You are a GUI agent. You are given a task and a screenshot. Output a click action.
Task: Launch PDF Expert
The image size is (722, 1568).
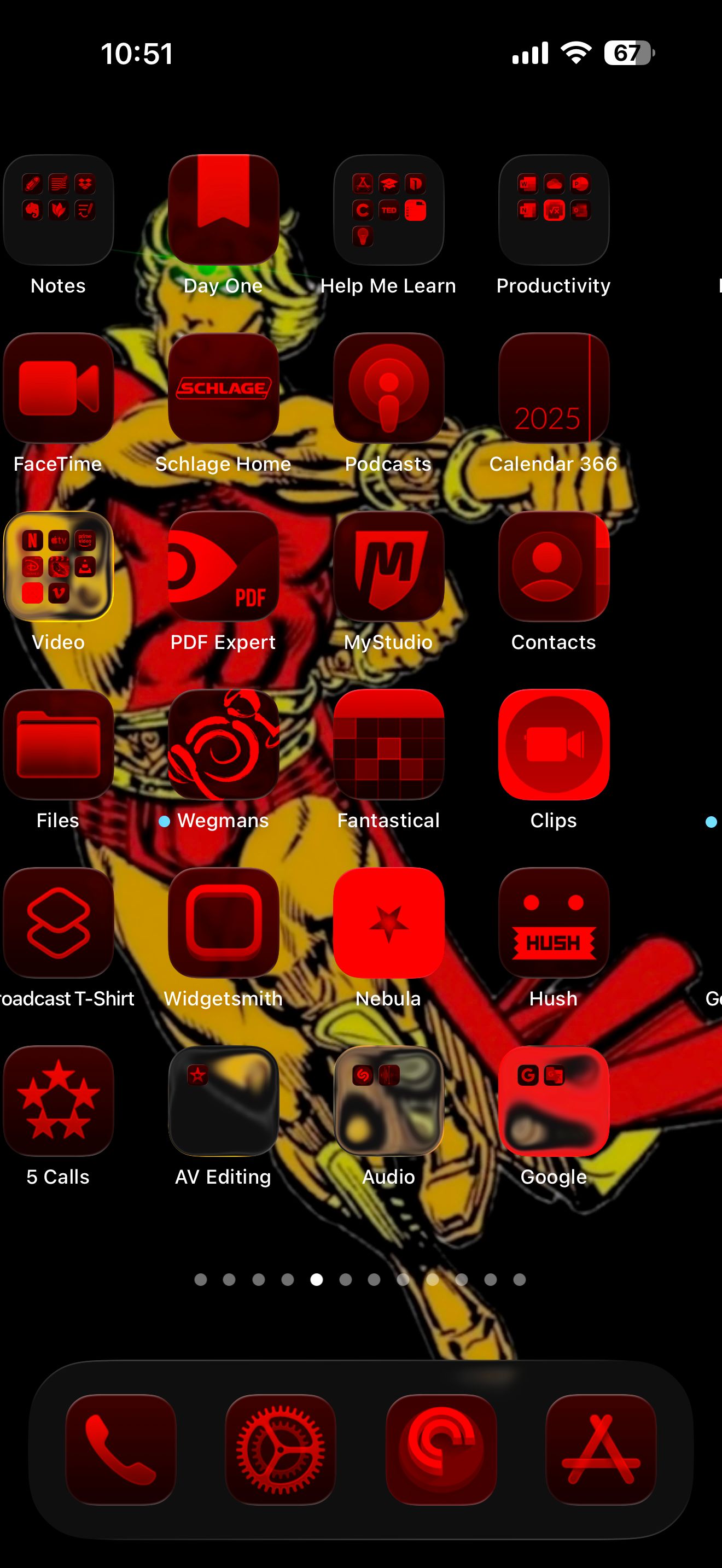(x=223, y=566)
